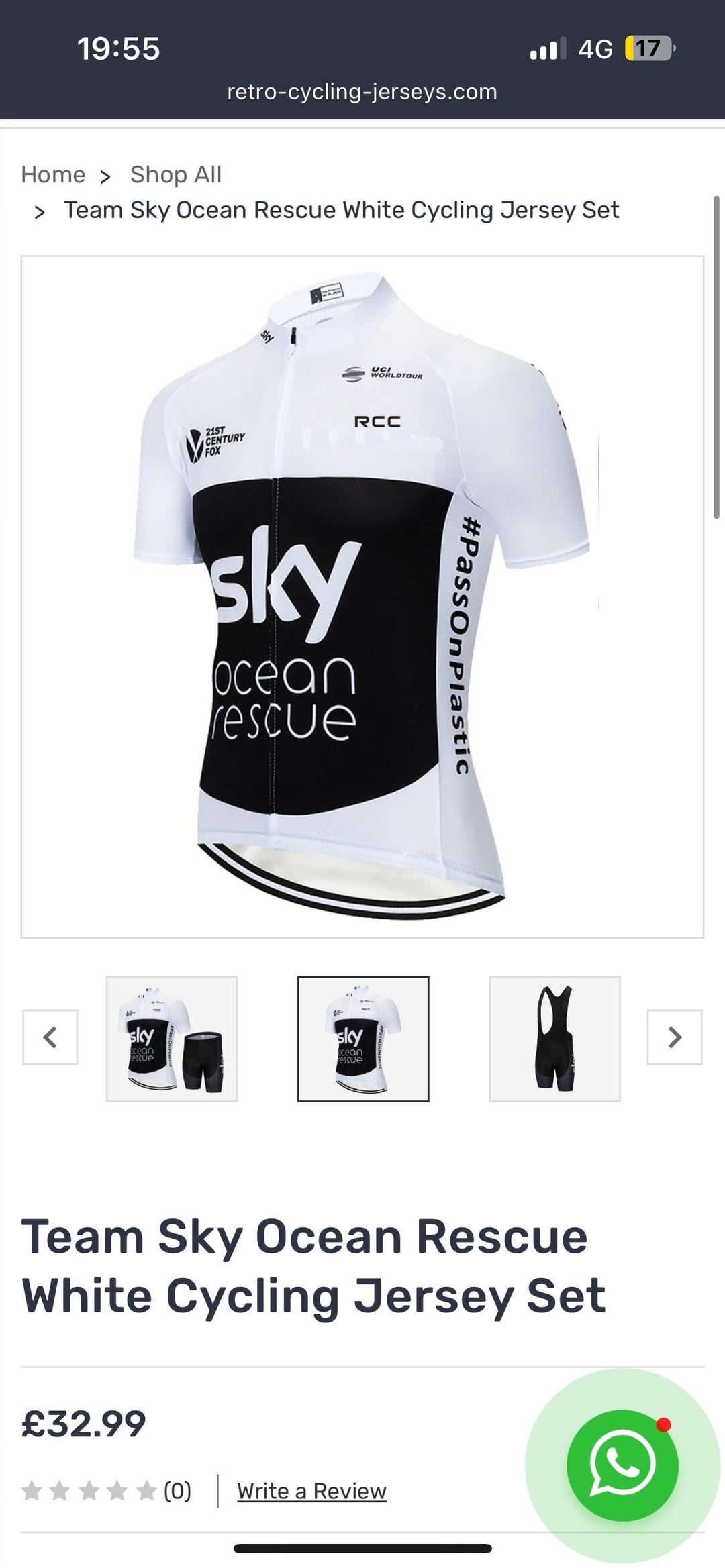Open the main jersey product image
Image resolution: width=725 pixels, height=1568 pixels.
pos(362,596)
